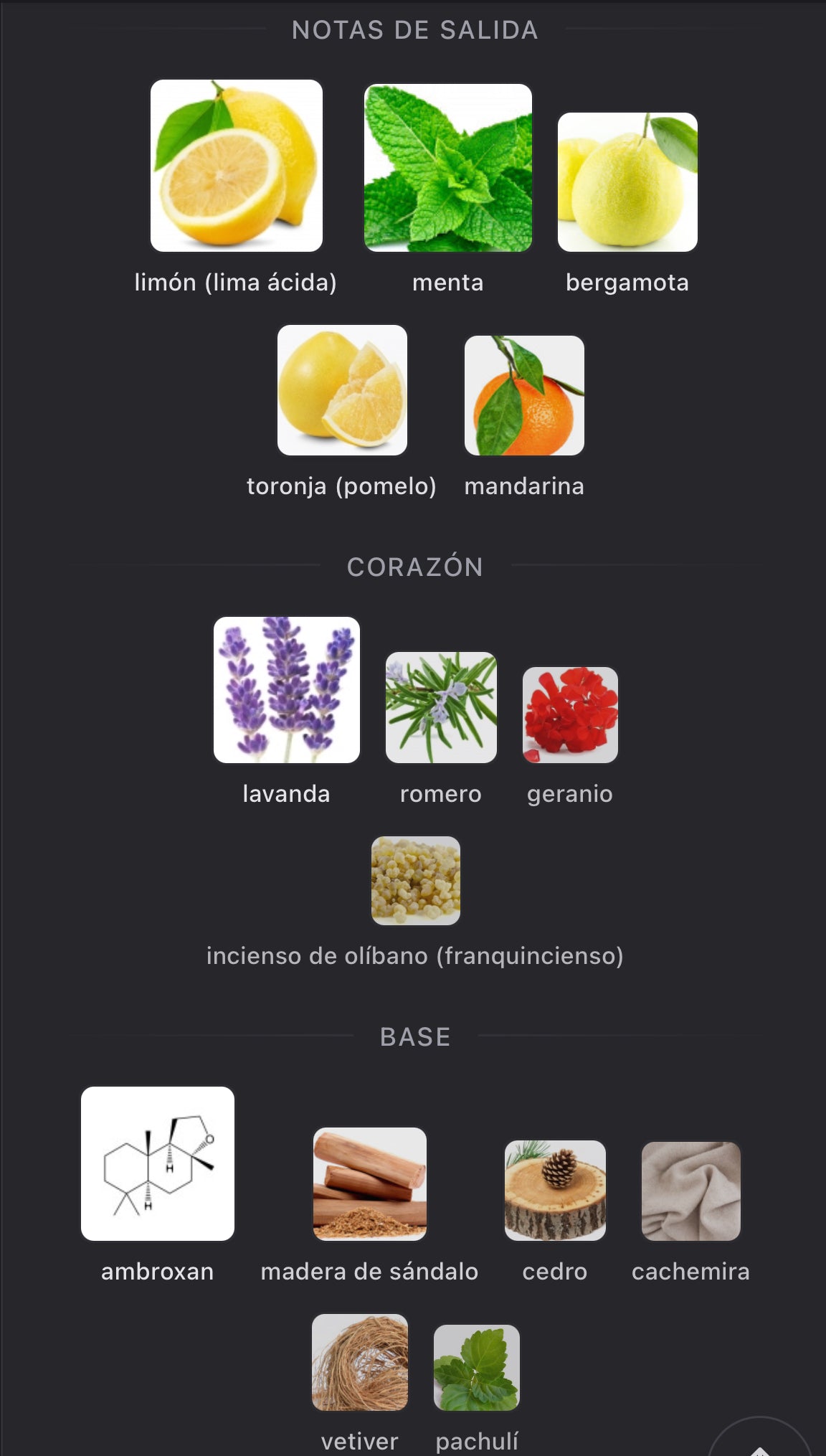
Task: Select the menta note tile
Action: coord(448,168)
